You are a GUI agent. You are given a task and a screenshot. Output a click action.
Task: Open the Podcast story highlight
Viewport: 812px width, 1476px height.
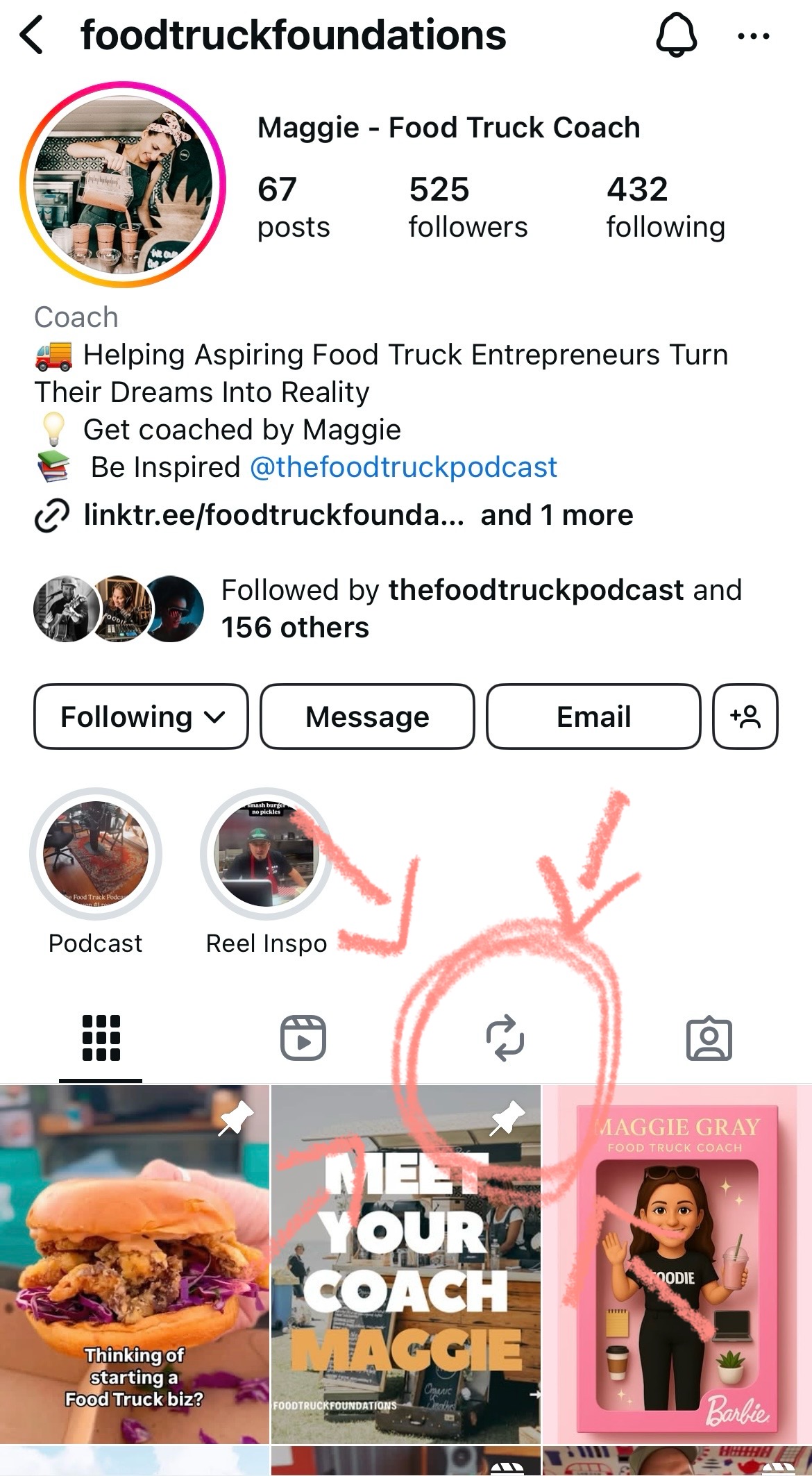click(x=96, y=853)
